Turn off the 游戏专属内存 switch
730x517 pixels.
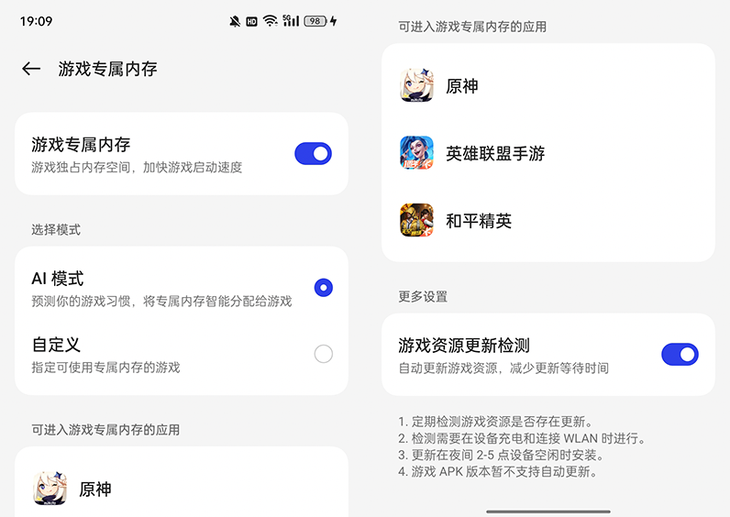313,153
